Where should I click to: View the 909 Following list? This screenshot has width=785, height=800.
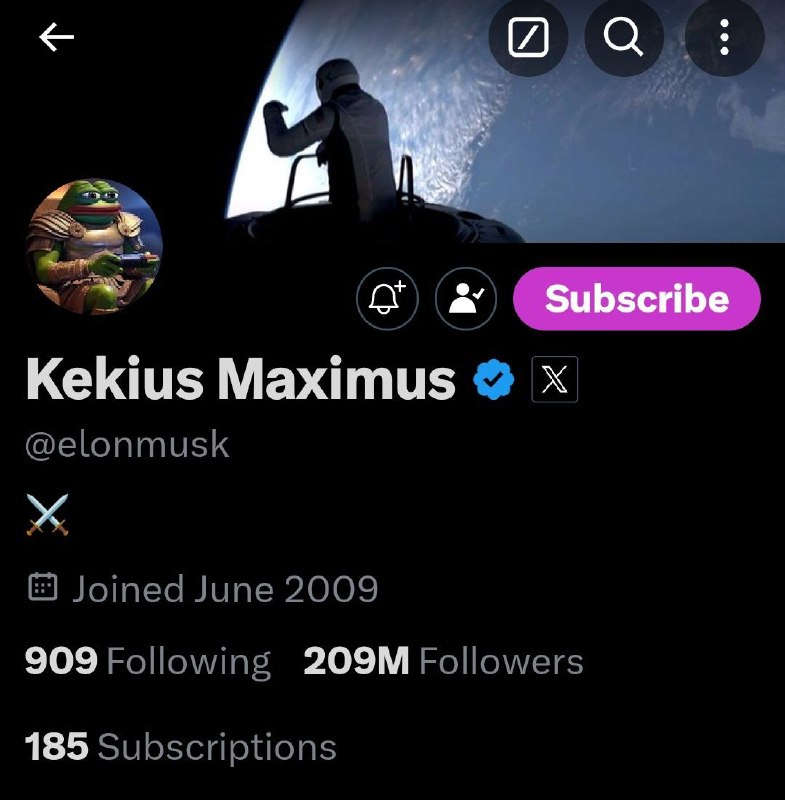coord(147,661)
